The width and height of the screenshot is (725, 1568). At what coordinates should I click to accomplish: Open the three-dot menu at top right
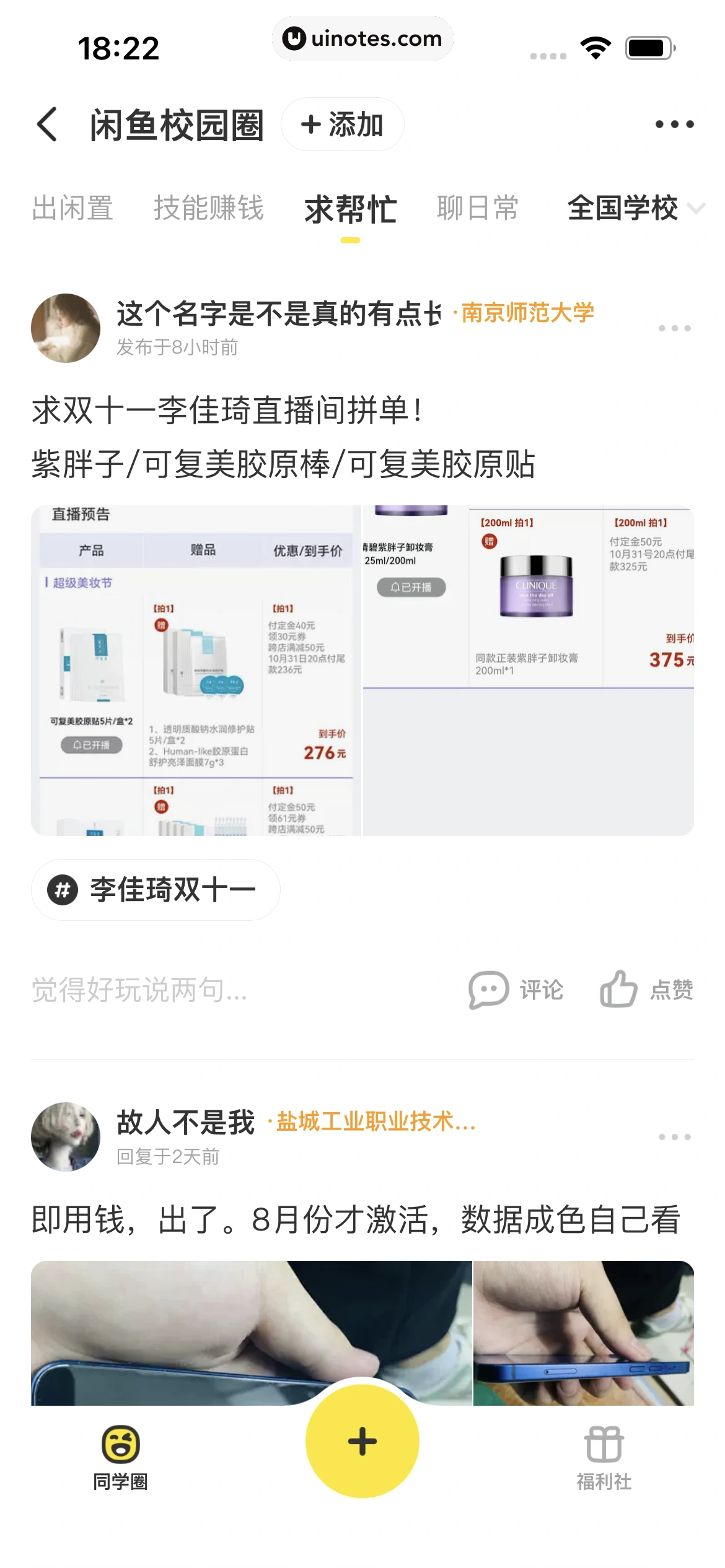pyautogui.click(x=675, y=124)
